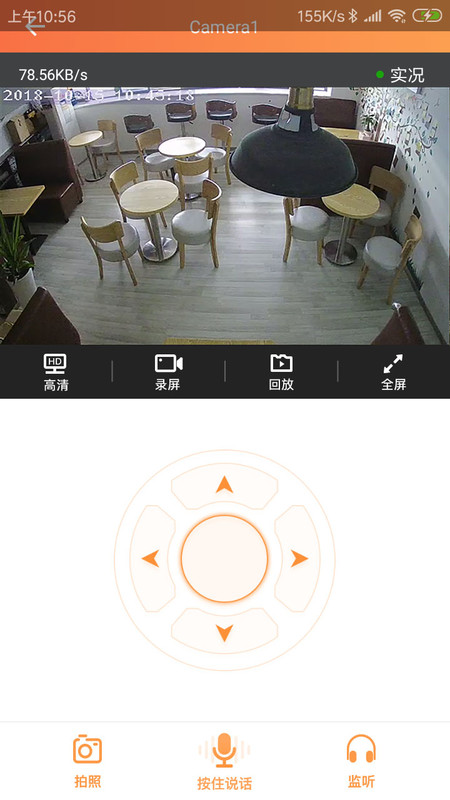Tilt camera down with the down arrow

(224, 632)
